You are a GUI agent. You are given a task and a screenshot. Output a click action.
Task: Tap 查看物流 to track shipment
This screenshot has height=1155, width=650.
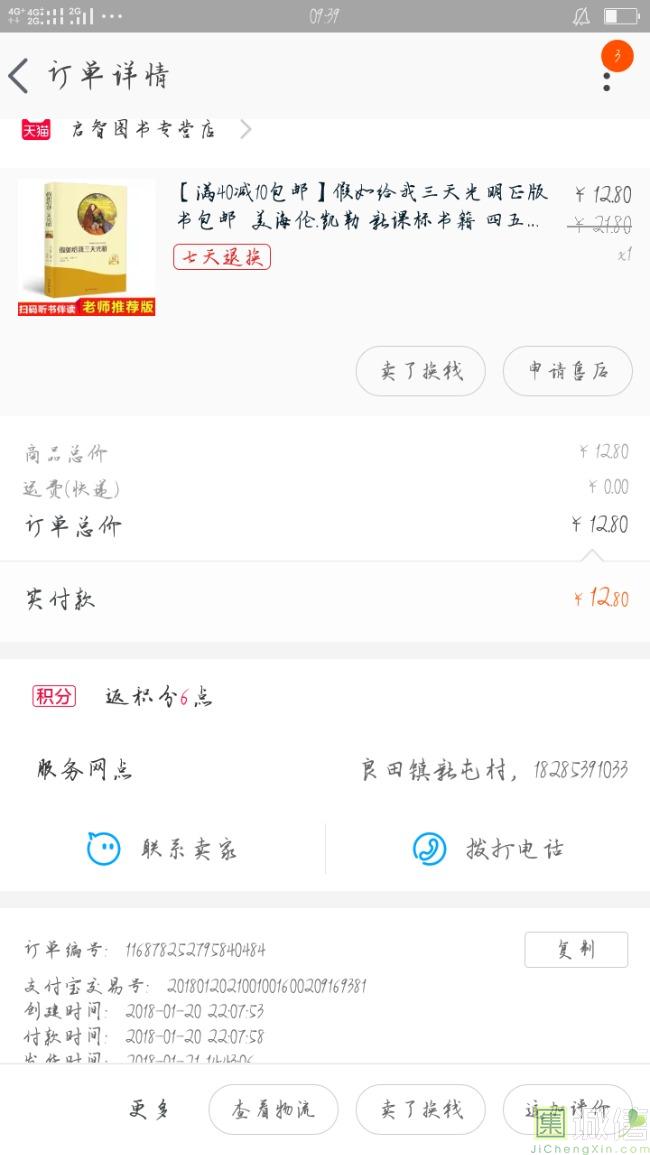pos(273,1109)
